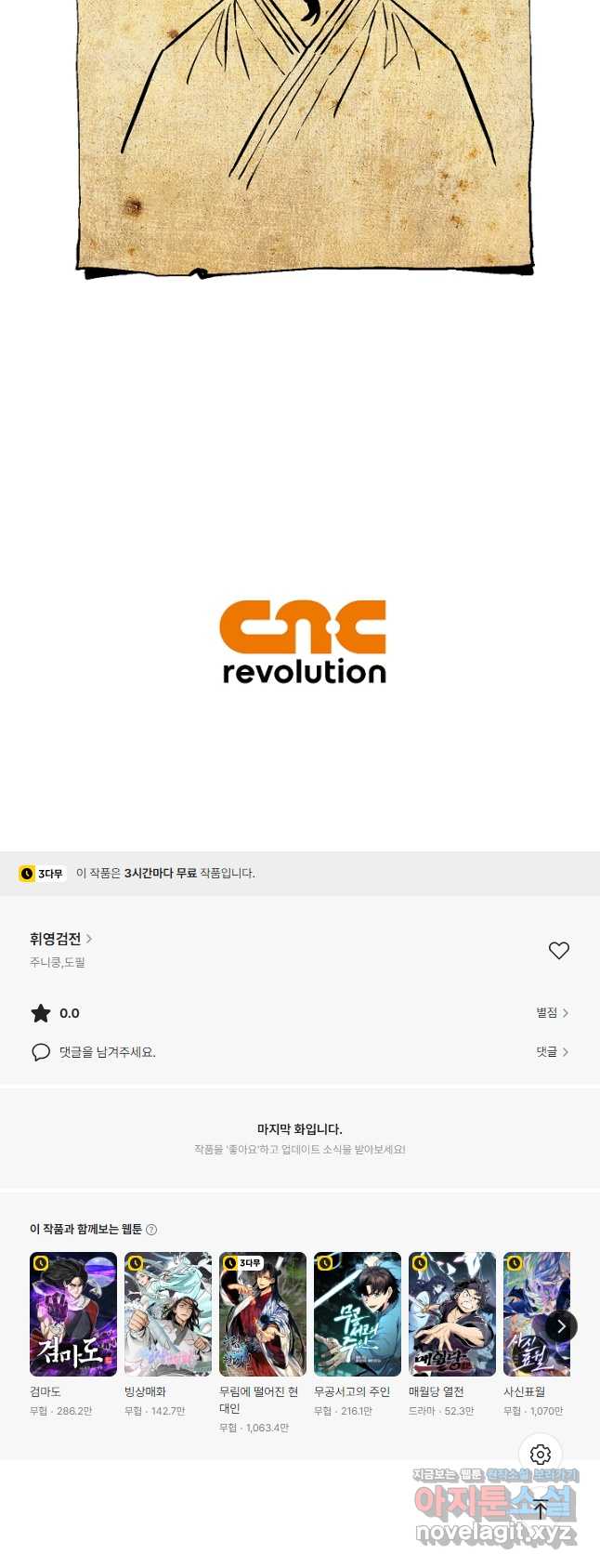600x1568 pixels.
Task: Open the 매월당 열전 webtoon
Action: tap(452, 1314)
